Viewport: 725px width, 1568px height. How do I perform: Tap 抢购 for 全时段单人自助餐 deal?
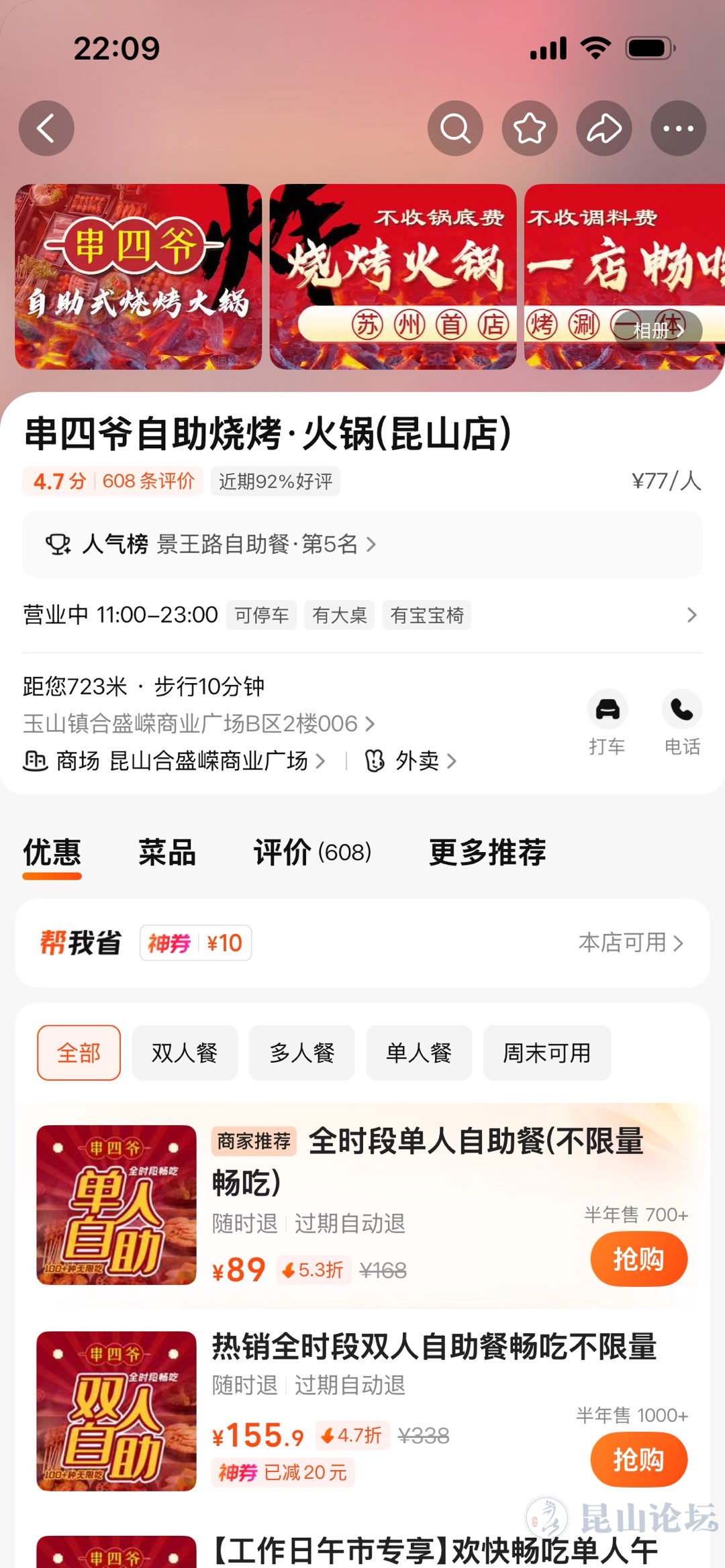click(x=638, y=1259)
